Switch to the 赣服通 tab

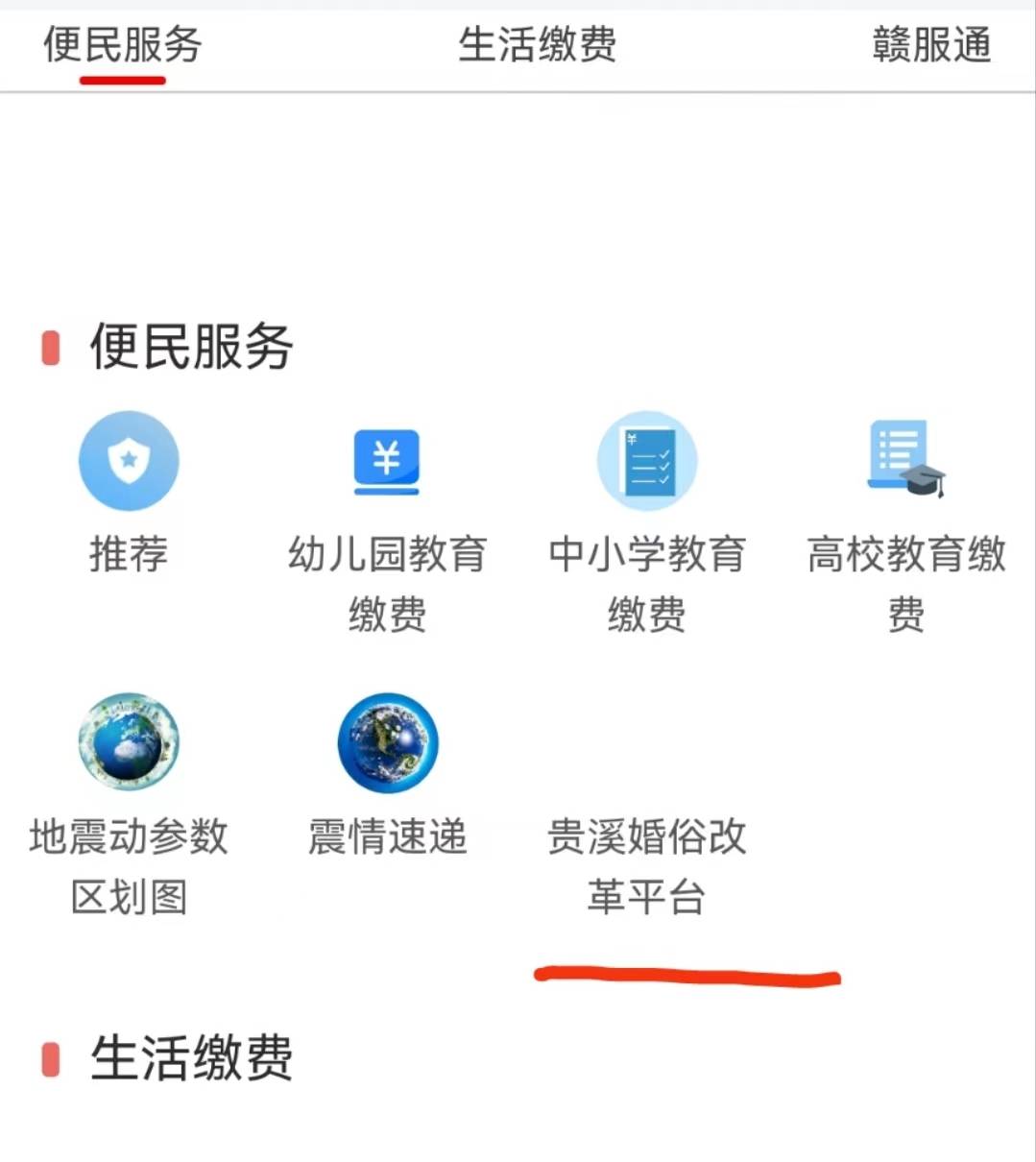[x=930, y=45]
